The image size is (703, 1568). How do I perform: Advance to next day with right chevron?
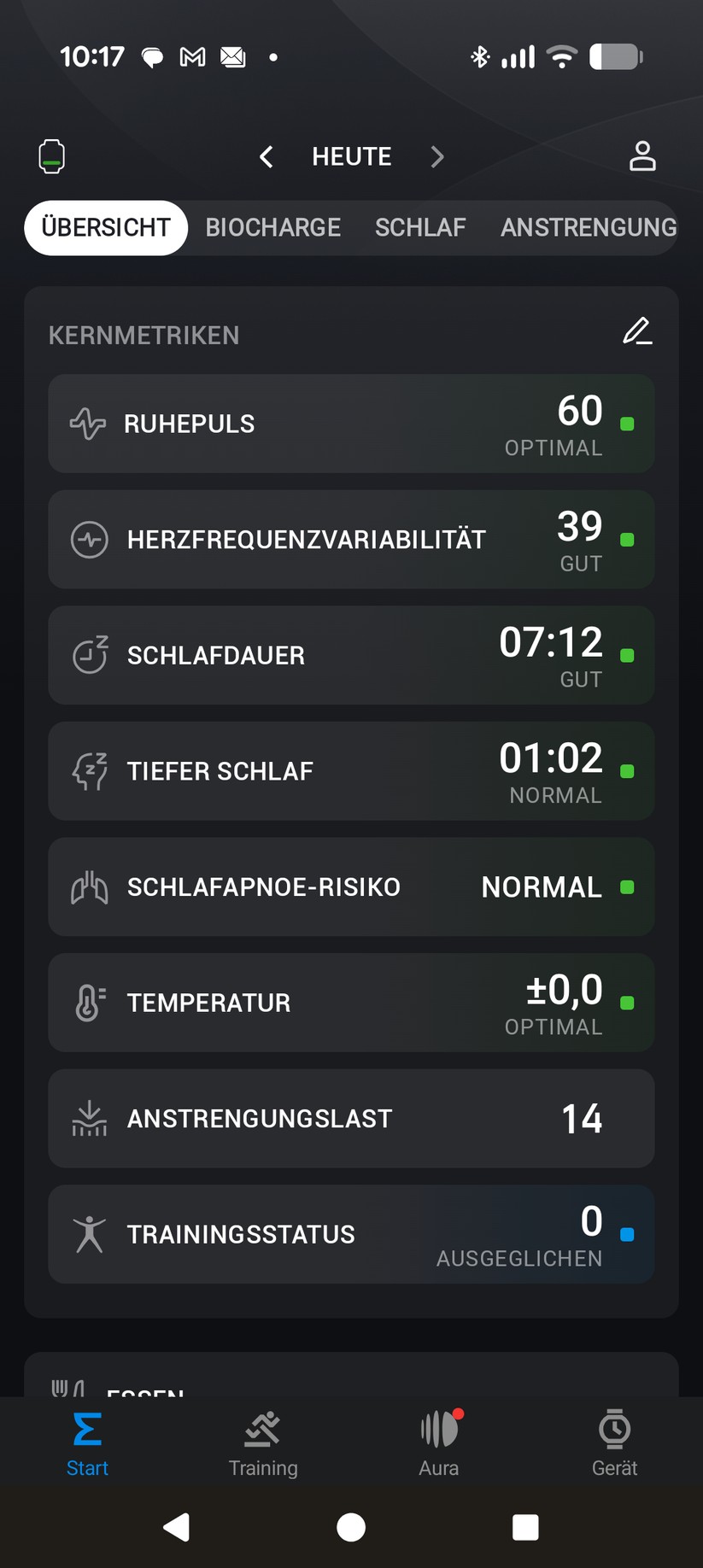(x=437, y=156)
